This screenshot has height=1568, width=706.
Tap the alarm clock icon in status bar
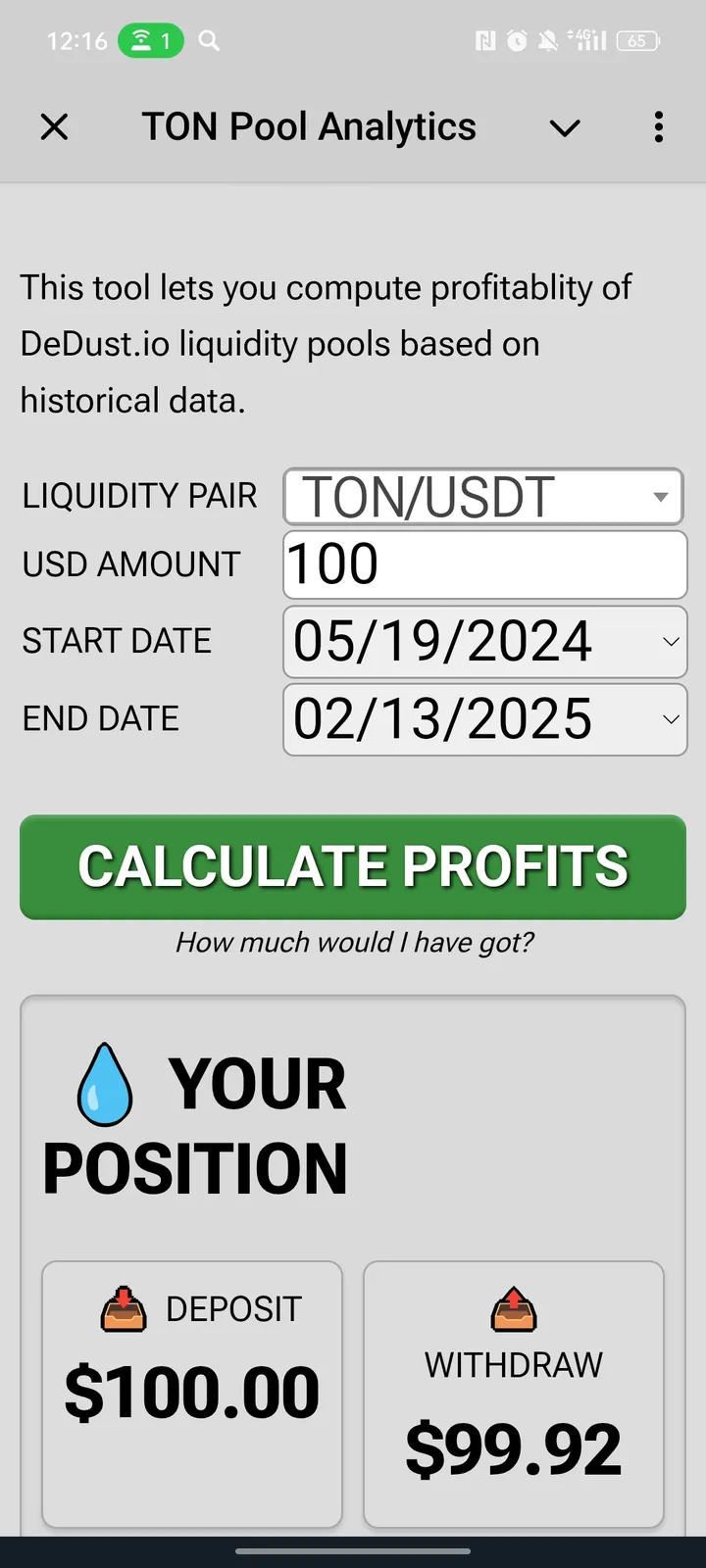514,41
